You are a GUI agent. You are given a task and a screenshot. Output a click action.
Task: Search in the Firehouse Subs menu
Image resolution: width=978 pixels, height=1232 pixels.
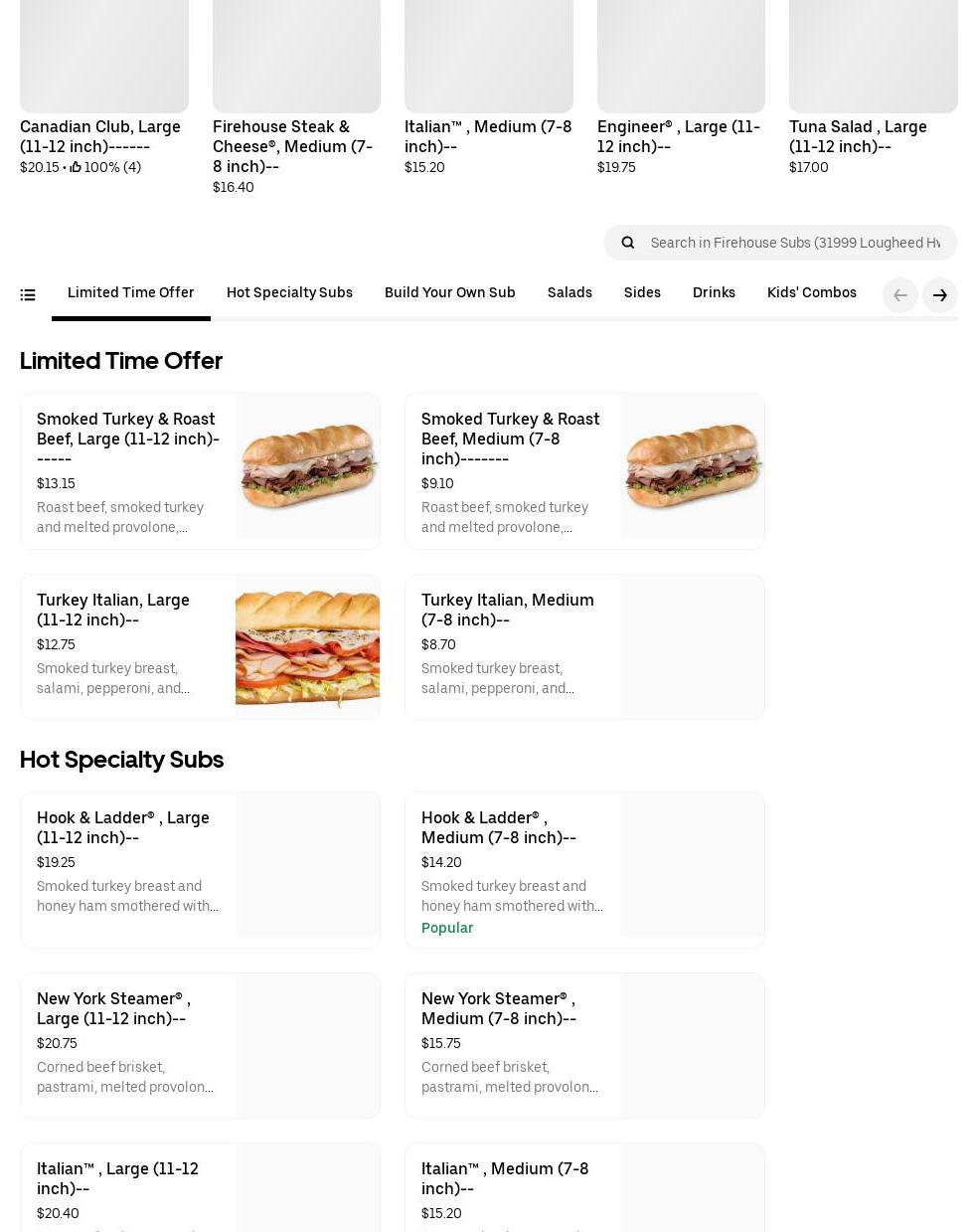click(x=794, y=243)
